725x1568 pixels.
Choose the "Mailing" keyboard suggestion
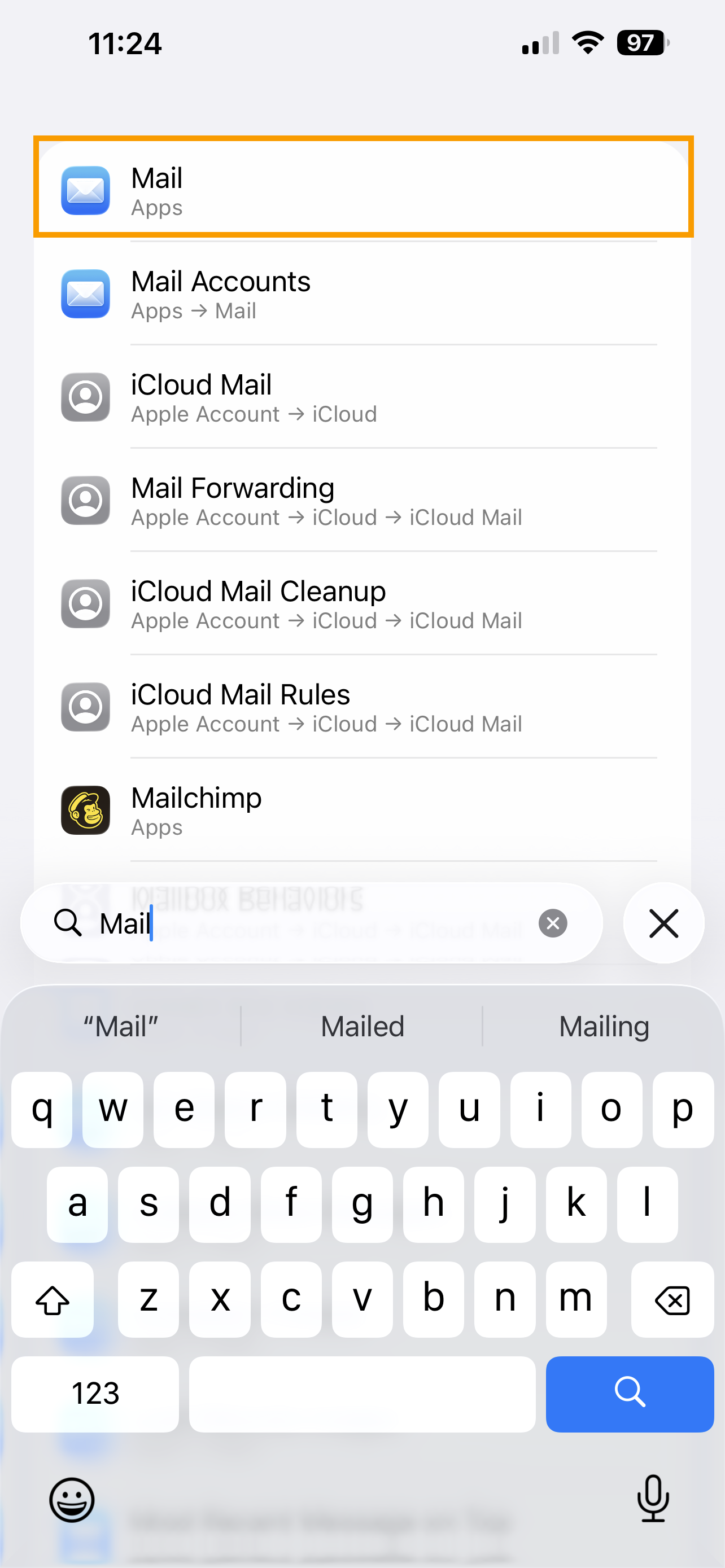[604, 1026]
